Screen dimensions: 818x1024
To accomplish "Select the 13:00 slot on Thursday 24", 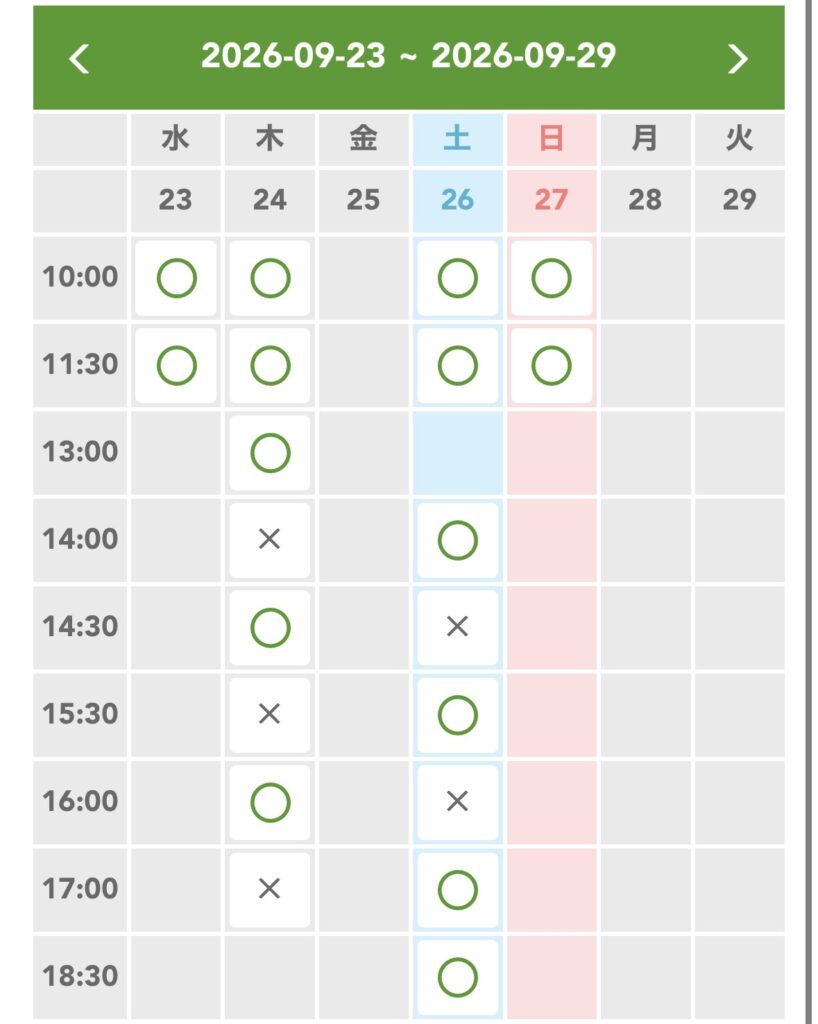I will click(x=270, y=453).
